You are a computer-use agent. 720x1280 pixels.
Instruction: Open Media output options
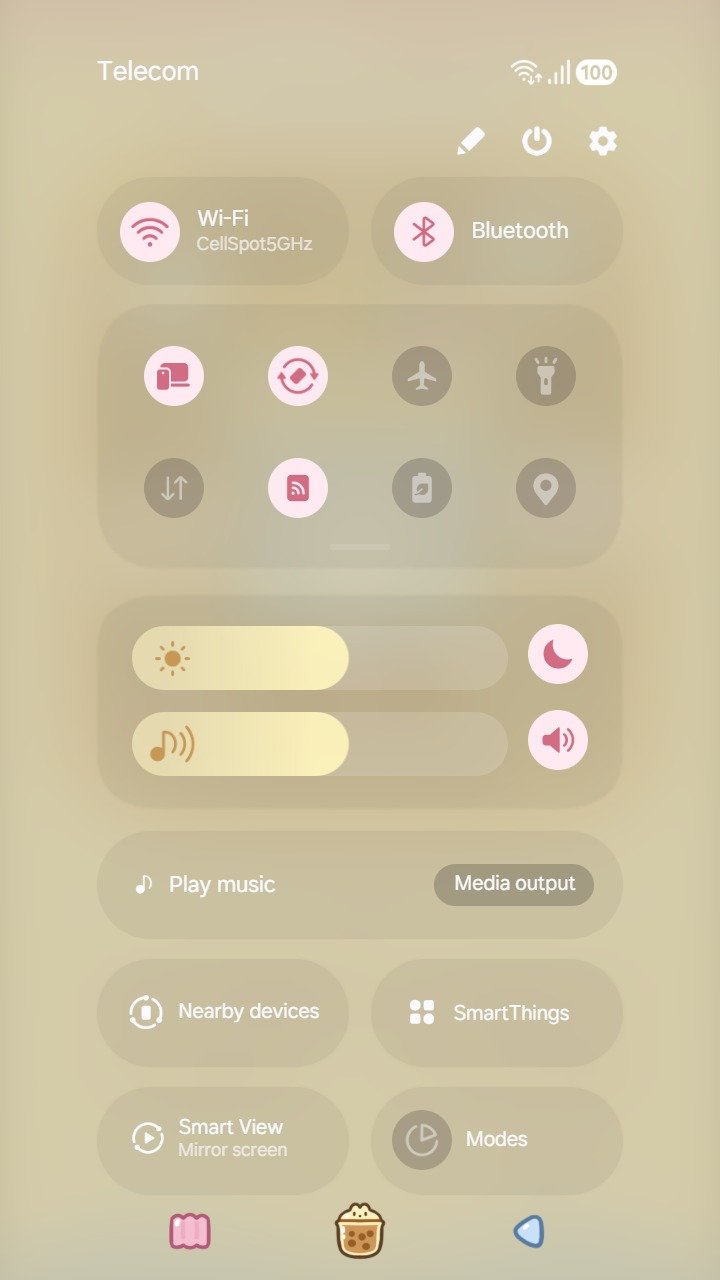click(x=514, y=884)
